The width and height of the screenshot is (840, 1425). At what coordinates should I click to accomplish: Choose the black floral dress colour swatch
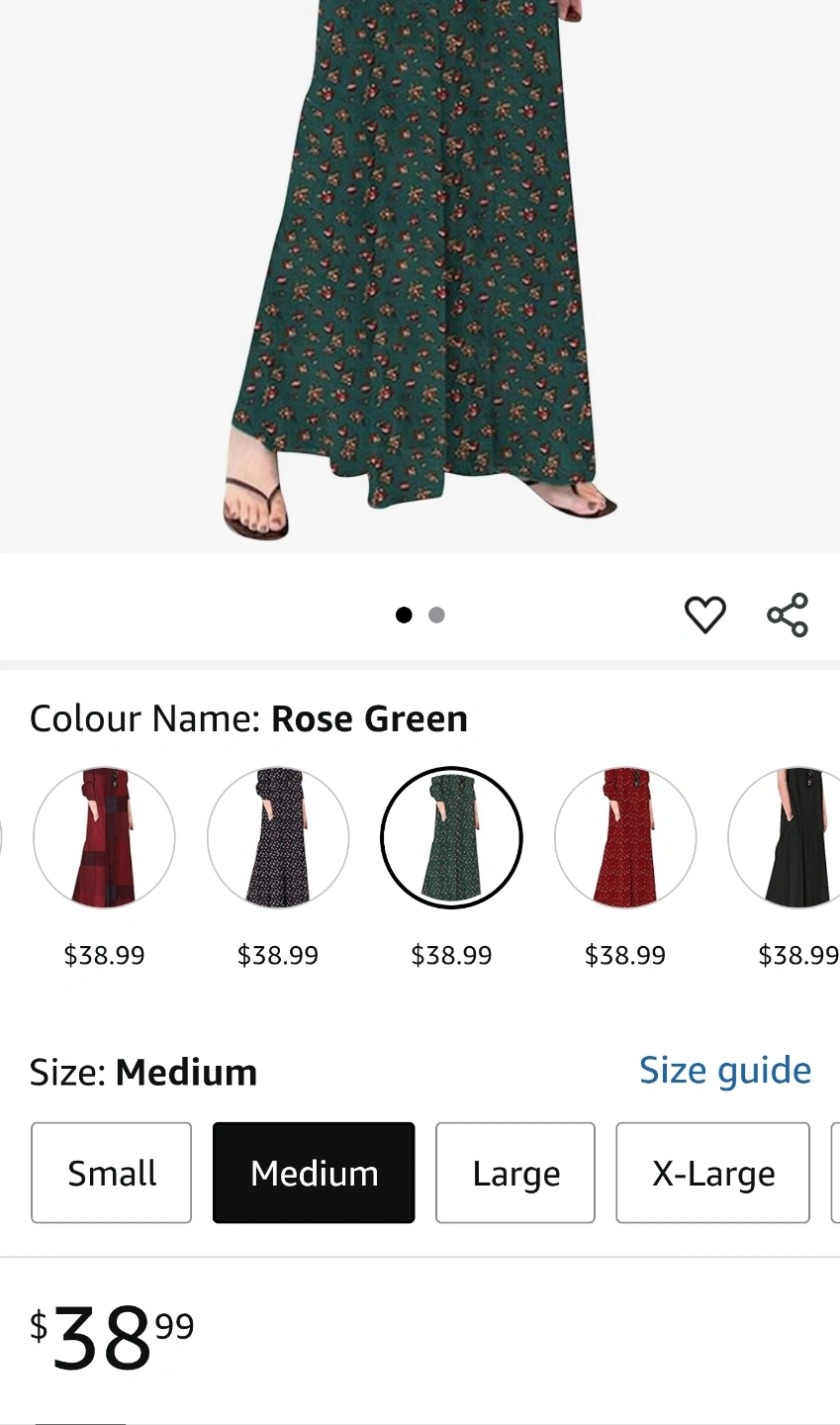278,837
